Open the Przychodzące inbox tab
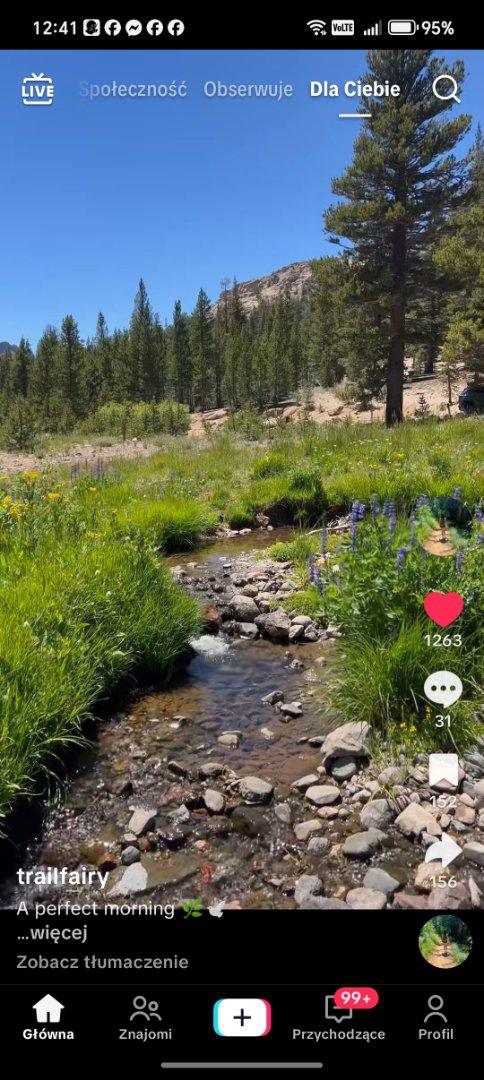This screenshot has width=484, height=1080. pos(339,1017)
